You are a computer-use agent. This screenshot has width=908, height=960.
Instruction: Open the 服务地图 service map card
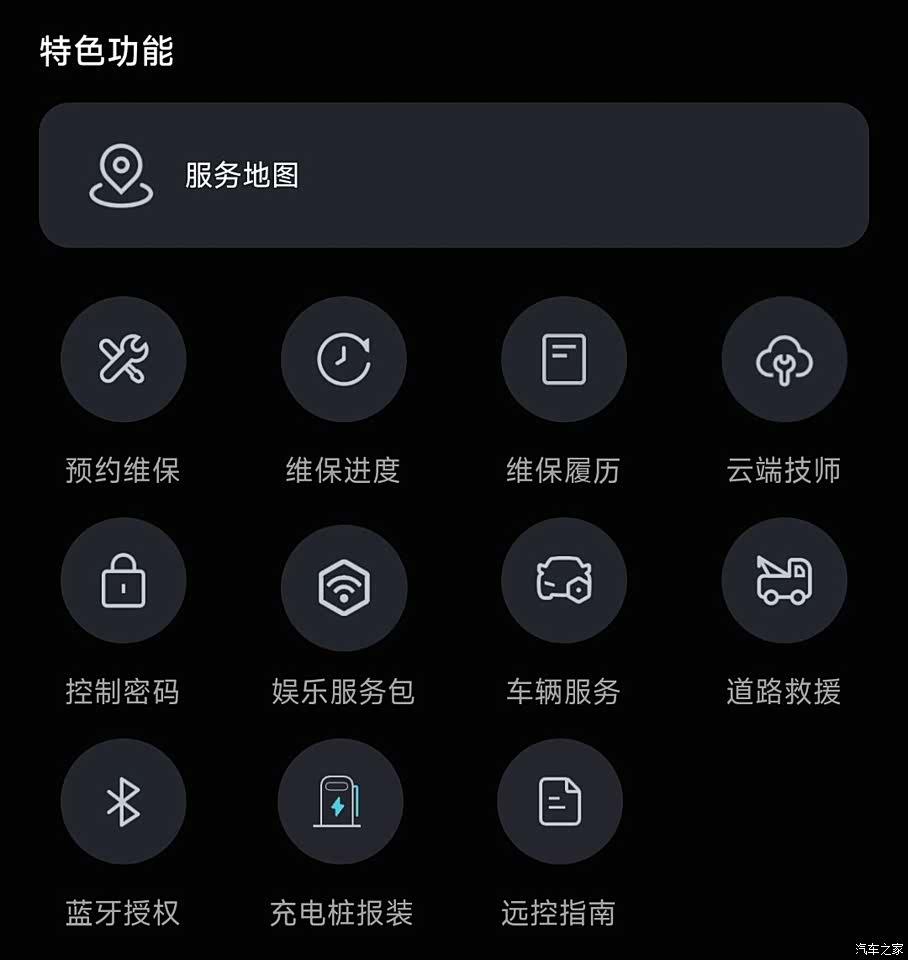pos(453,175)
